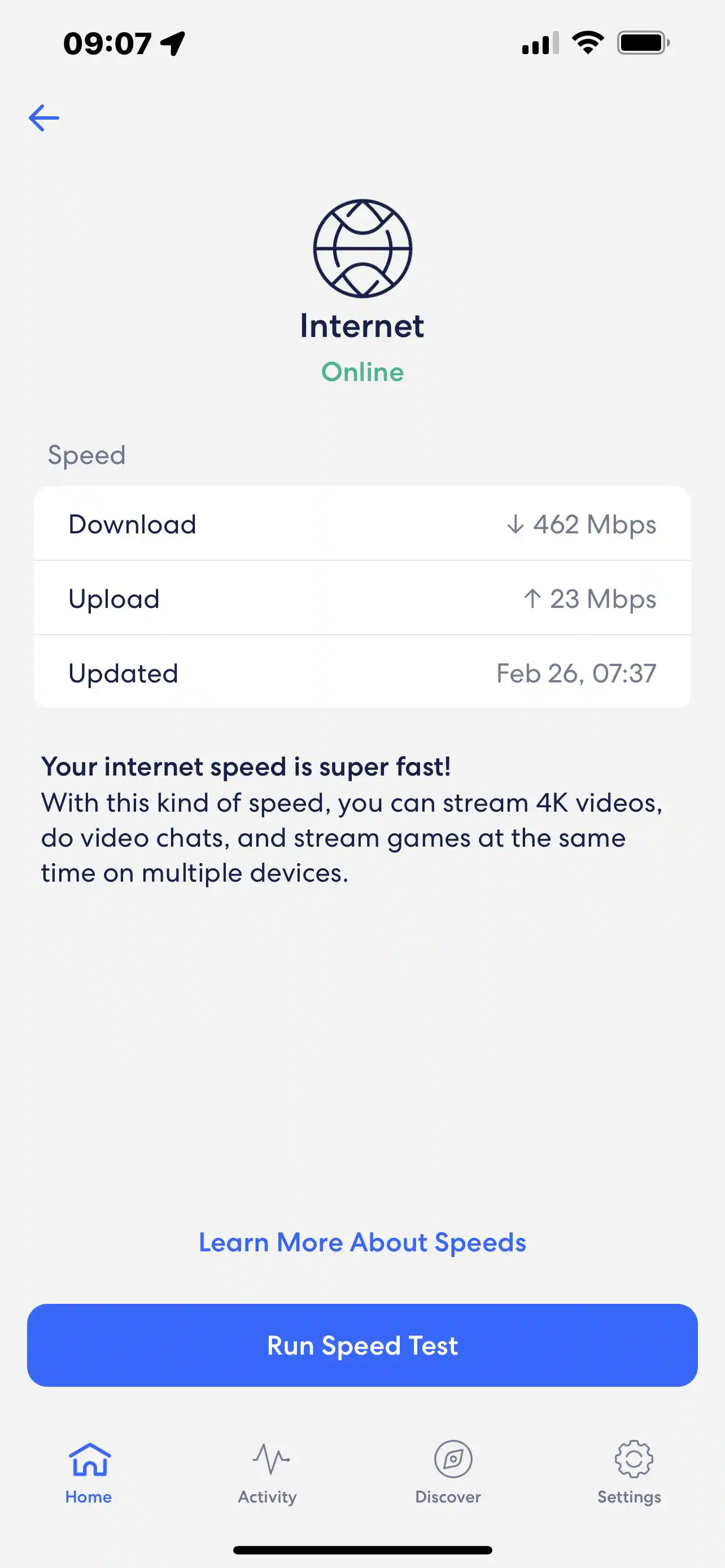
Task: Go to the Settings tab
Action: (x=630, y=1472)
